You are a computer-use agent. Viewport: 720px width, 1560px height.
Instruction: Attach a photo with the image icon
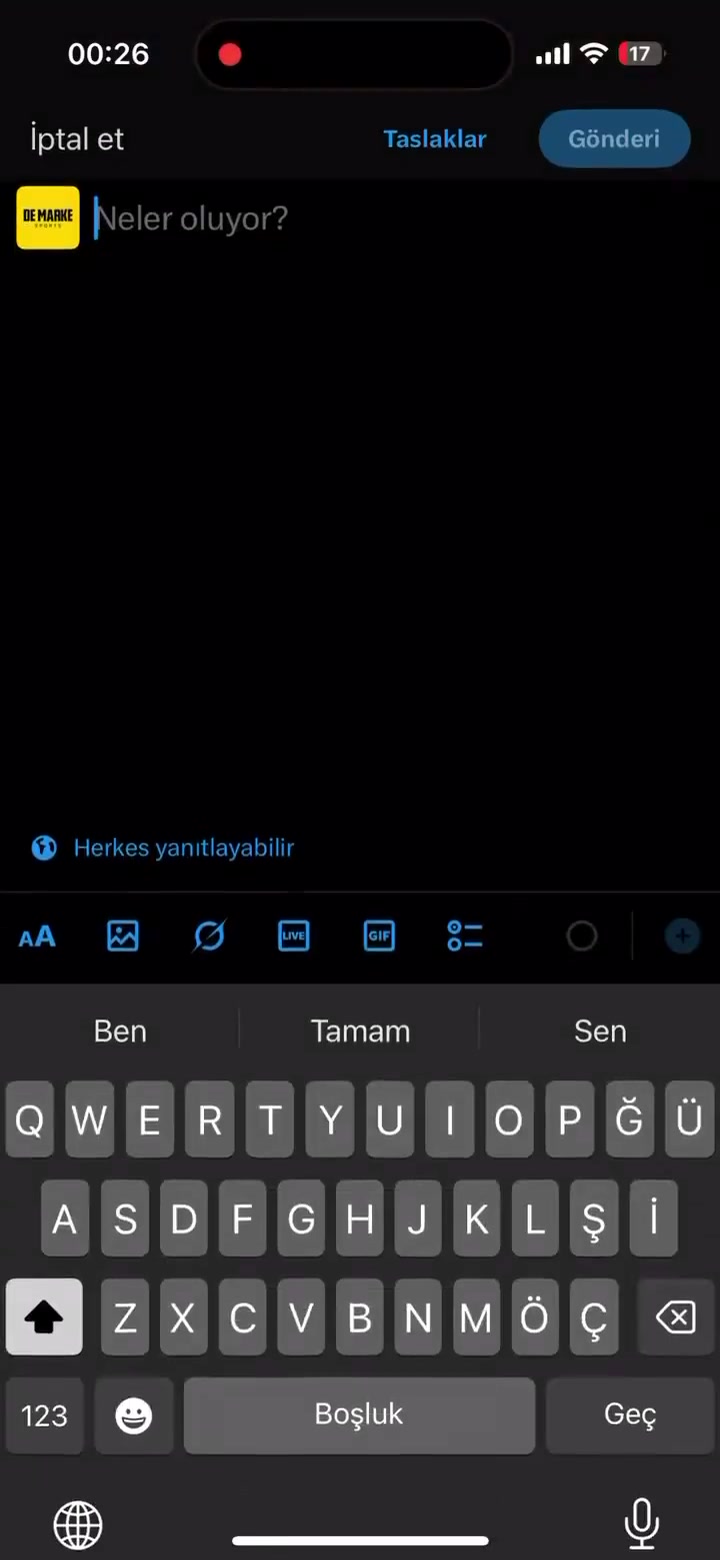tap(123, 936)
